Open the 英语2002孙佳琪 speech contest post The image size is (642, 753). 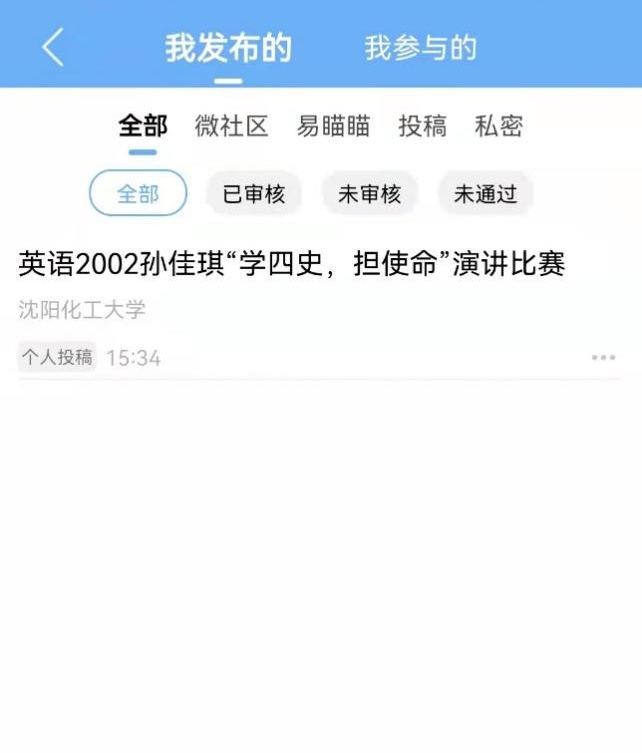(x=292, y=264)
